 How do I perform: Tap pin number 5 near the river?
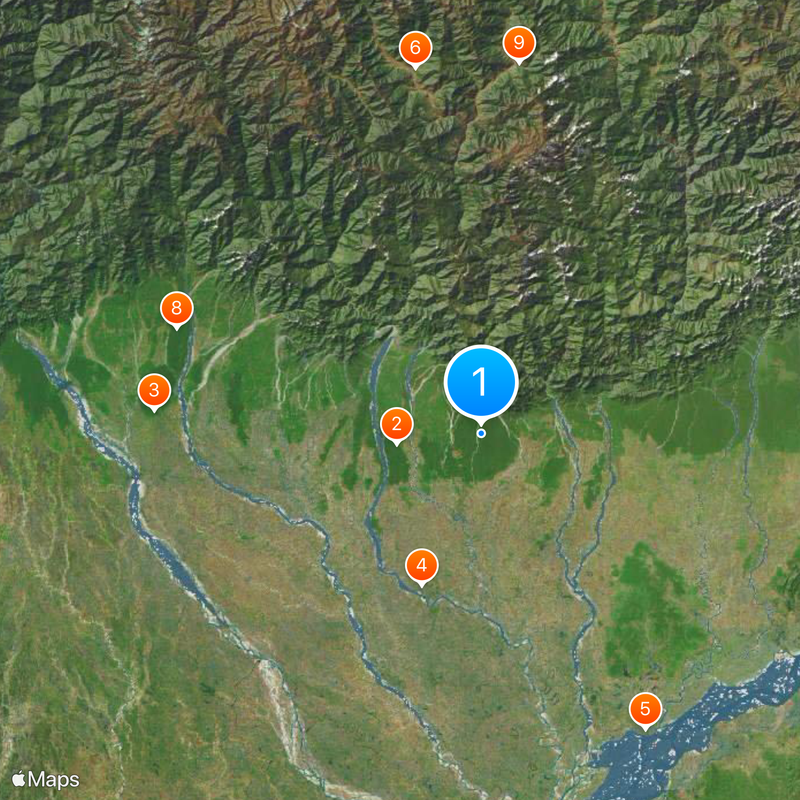click(x=645, y=709)
